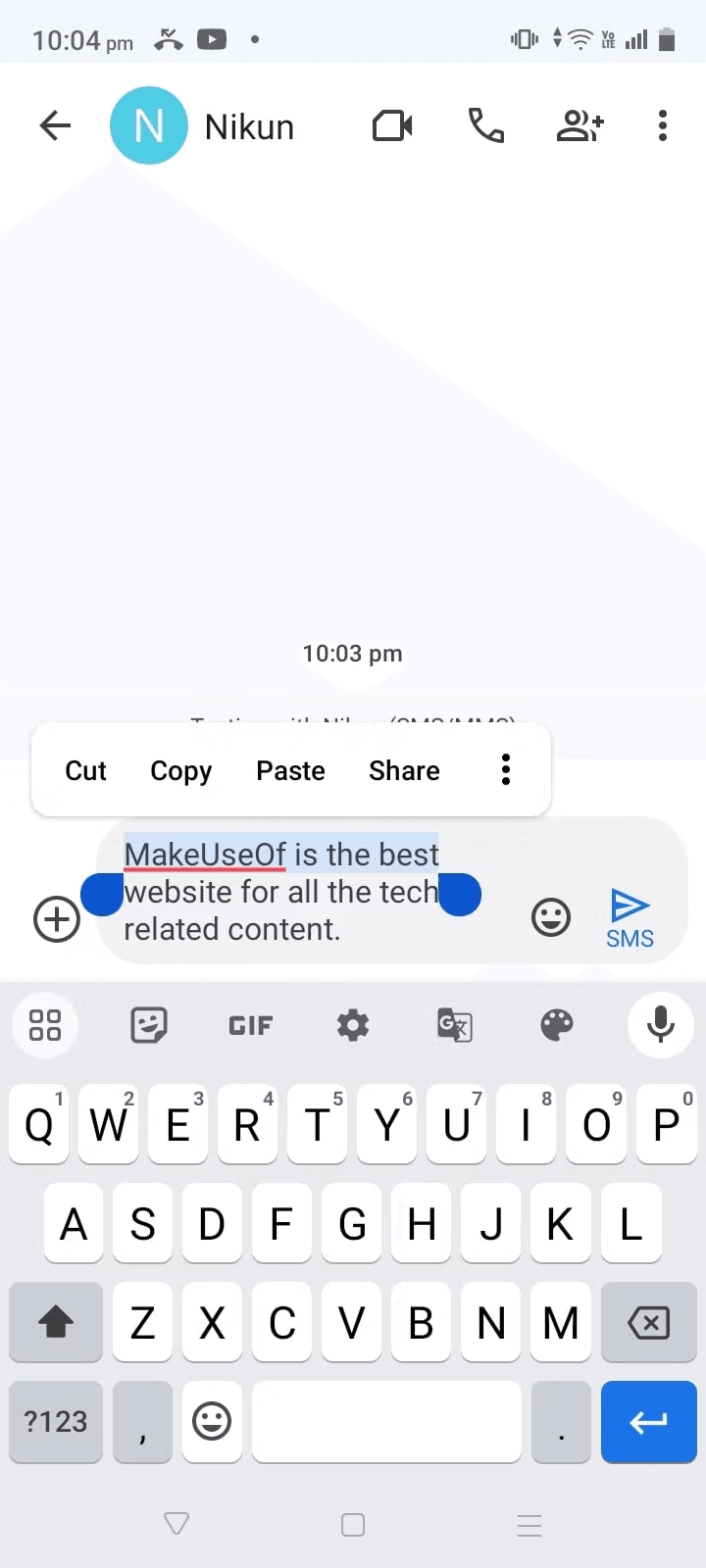Open the keyboard sticker panel
706x1568 pixels.
tap(149, 1025)
